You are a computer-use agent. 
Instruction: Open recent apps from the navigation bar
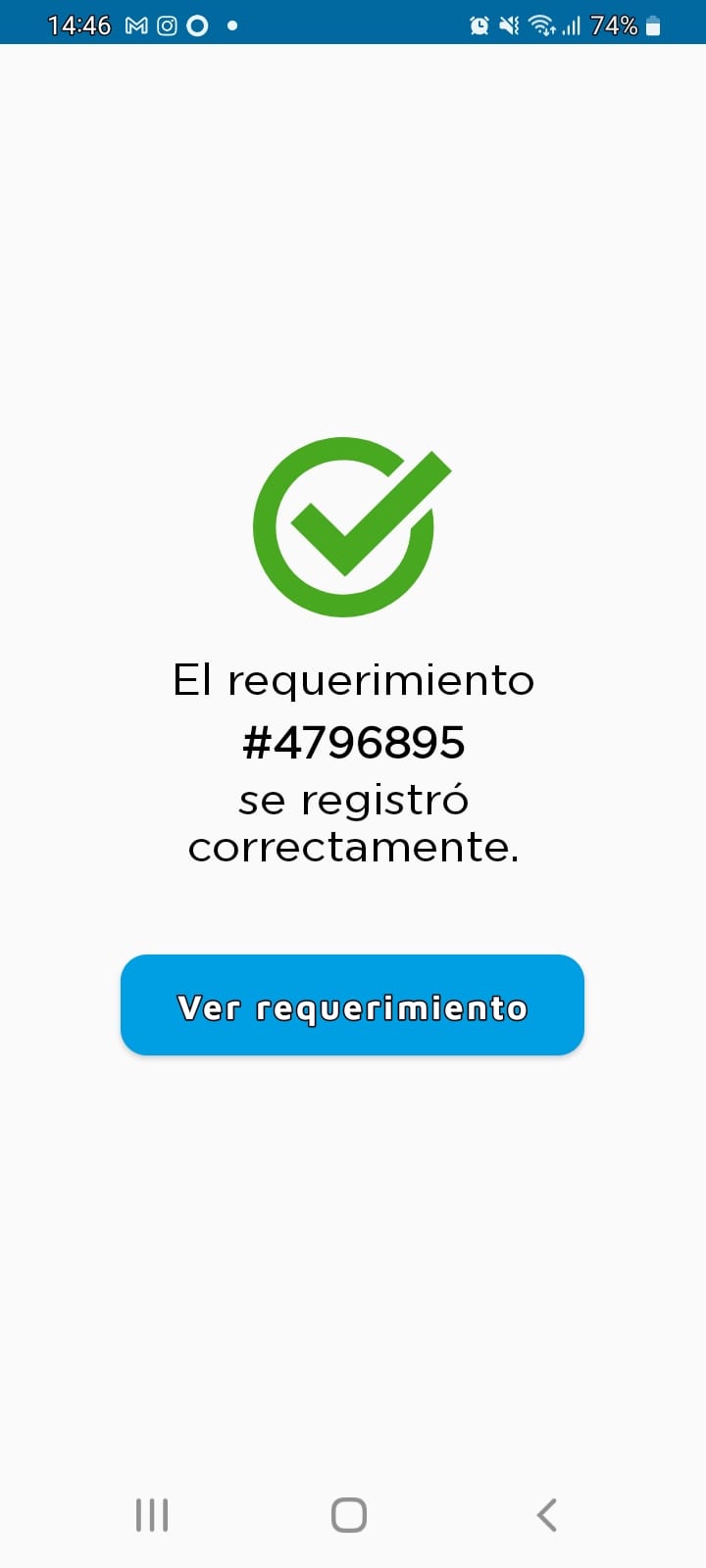click(x=152, y=1514)
